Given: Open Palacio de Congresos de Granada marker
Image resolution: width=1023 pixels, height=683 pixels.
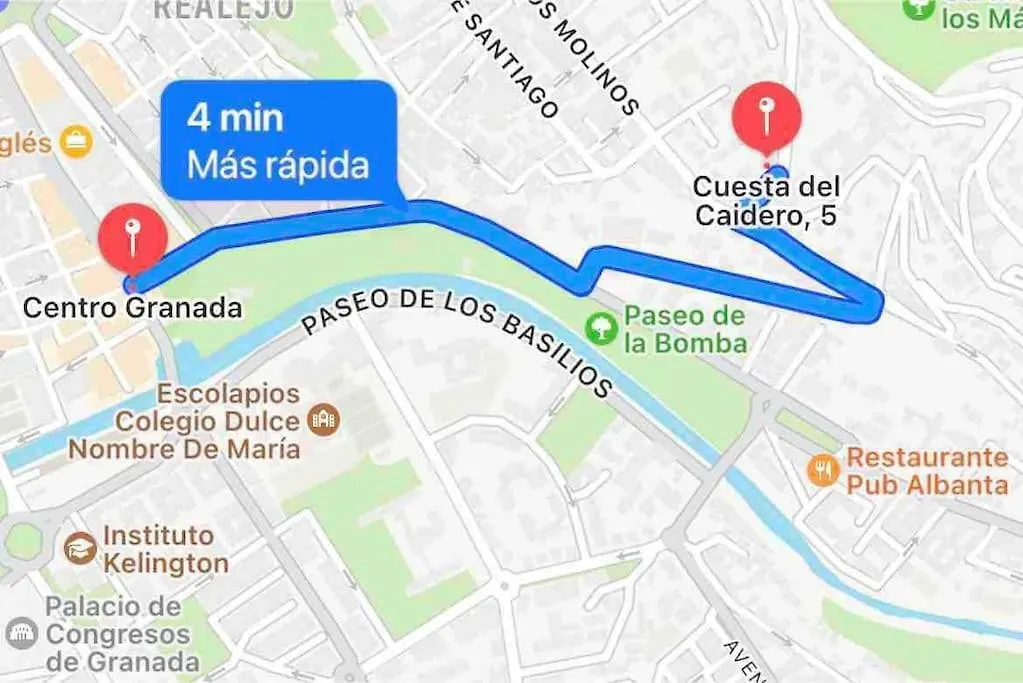Looking at the screenshot, I should tap(21, 633).
